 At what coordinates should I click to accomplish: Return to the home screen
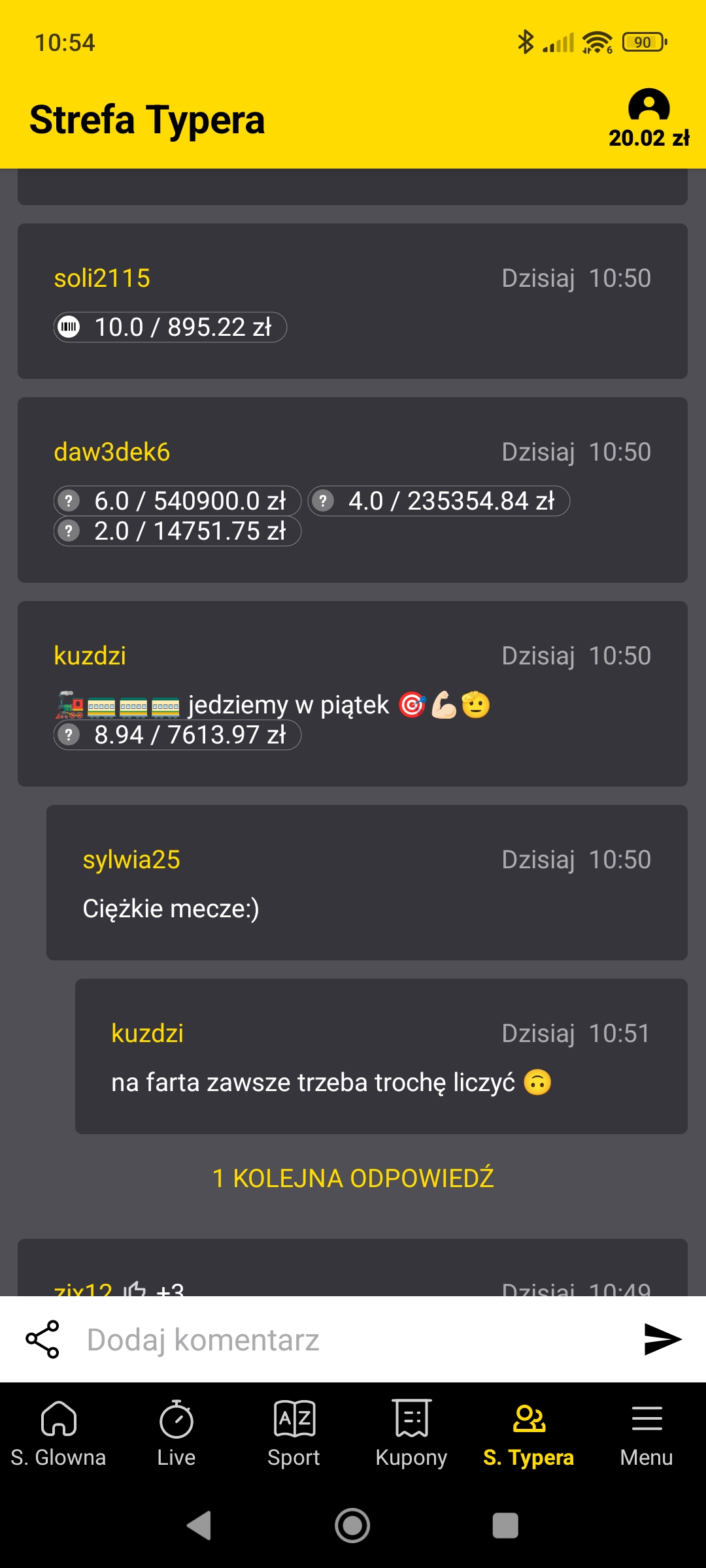point(352,1526)
